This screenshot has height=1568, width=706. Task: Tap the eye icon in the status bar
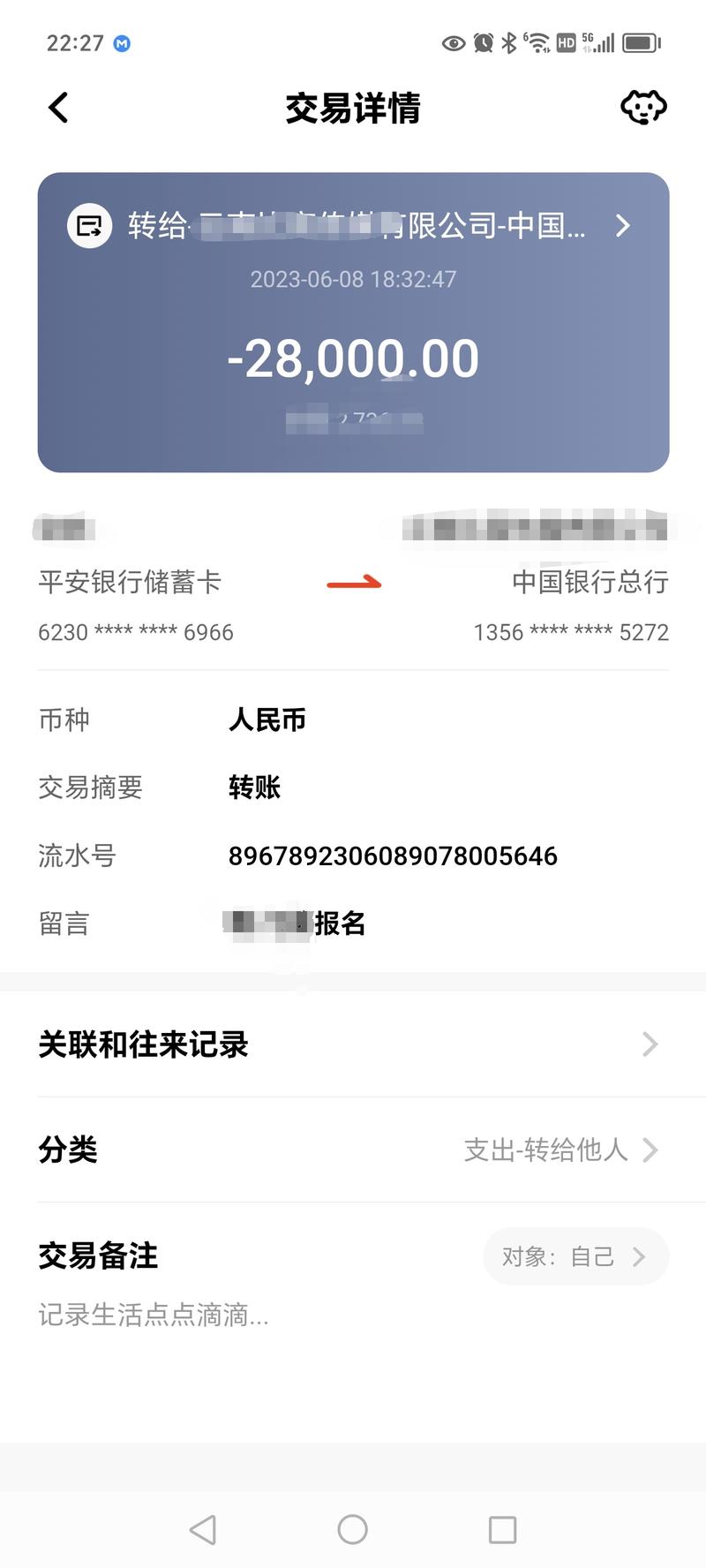coord(453,42)
